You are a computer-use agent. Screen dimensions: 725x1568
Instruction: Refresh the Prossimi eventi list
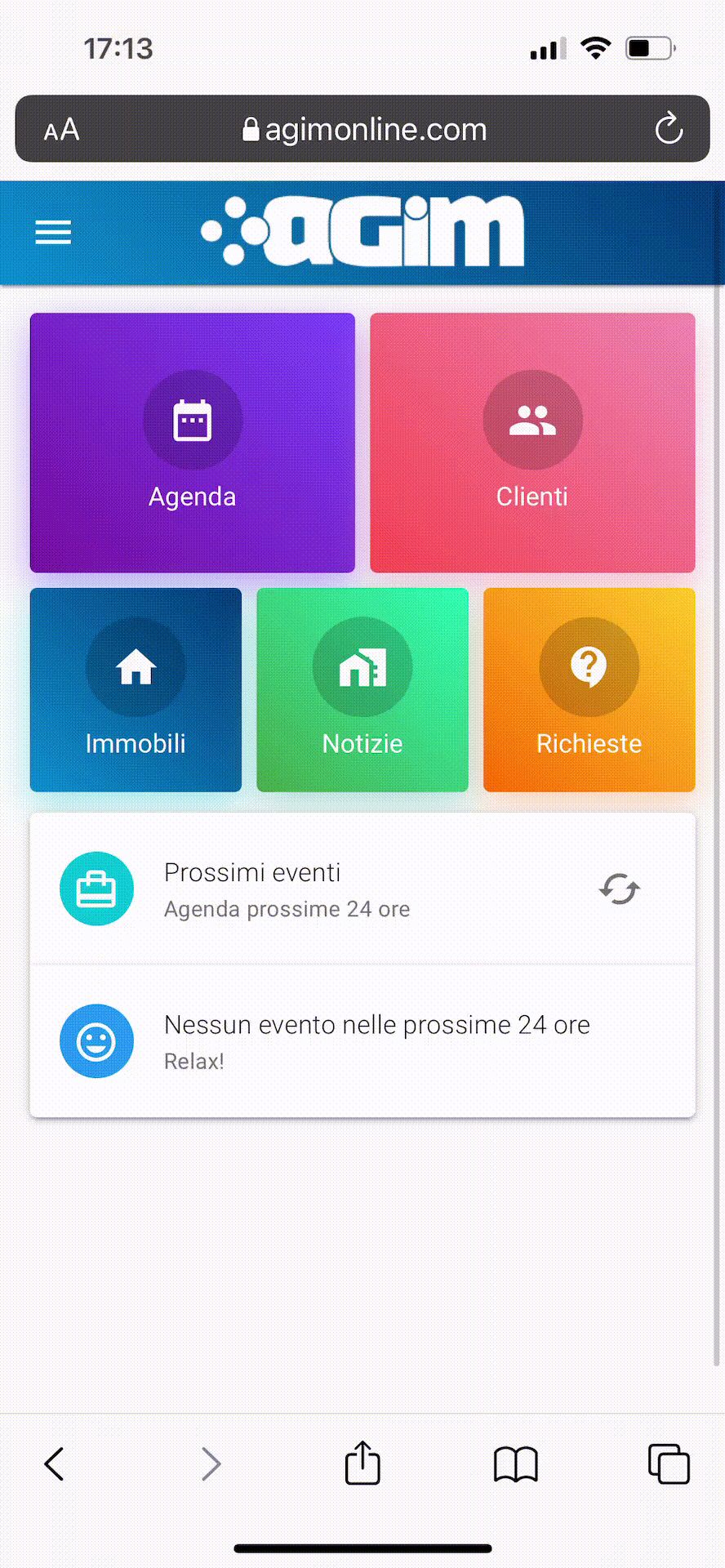620,889
